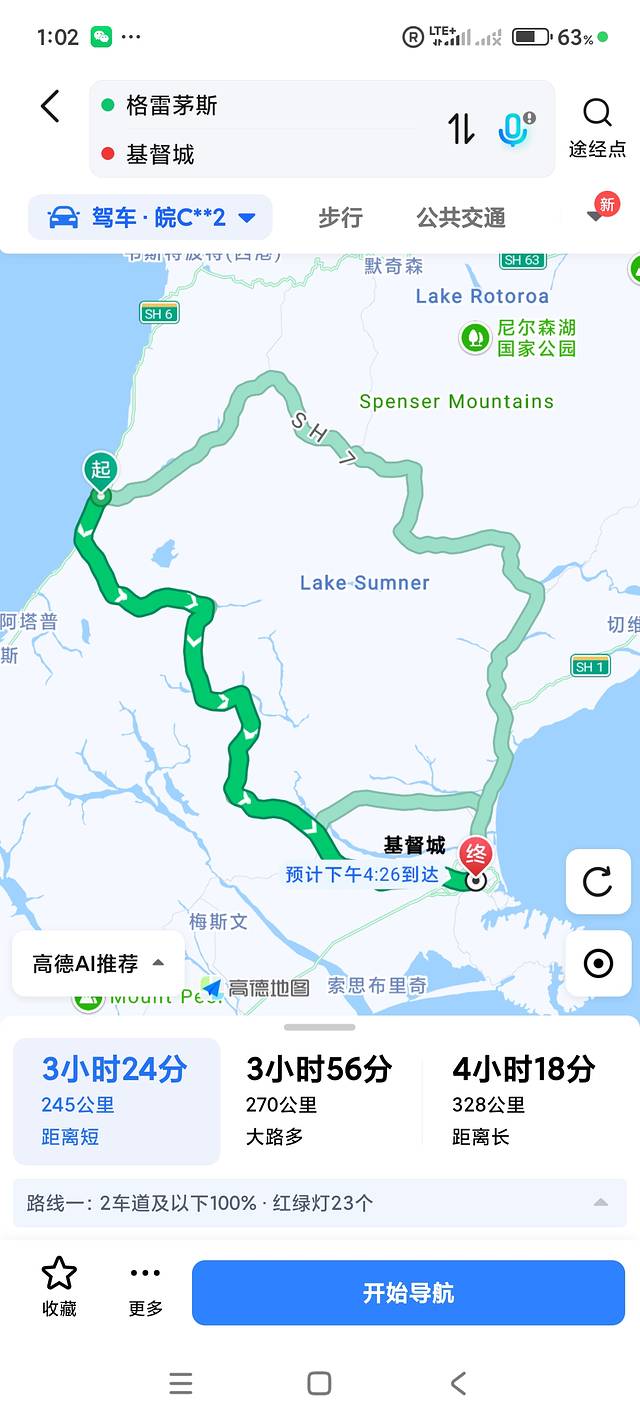
Task: Center the map on my location
Action: [598, 963]
